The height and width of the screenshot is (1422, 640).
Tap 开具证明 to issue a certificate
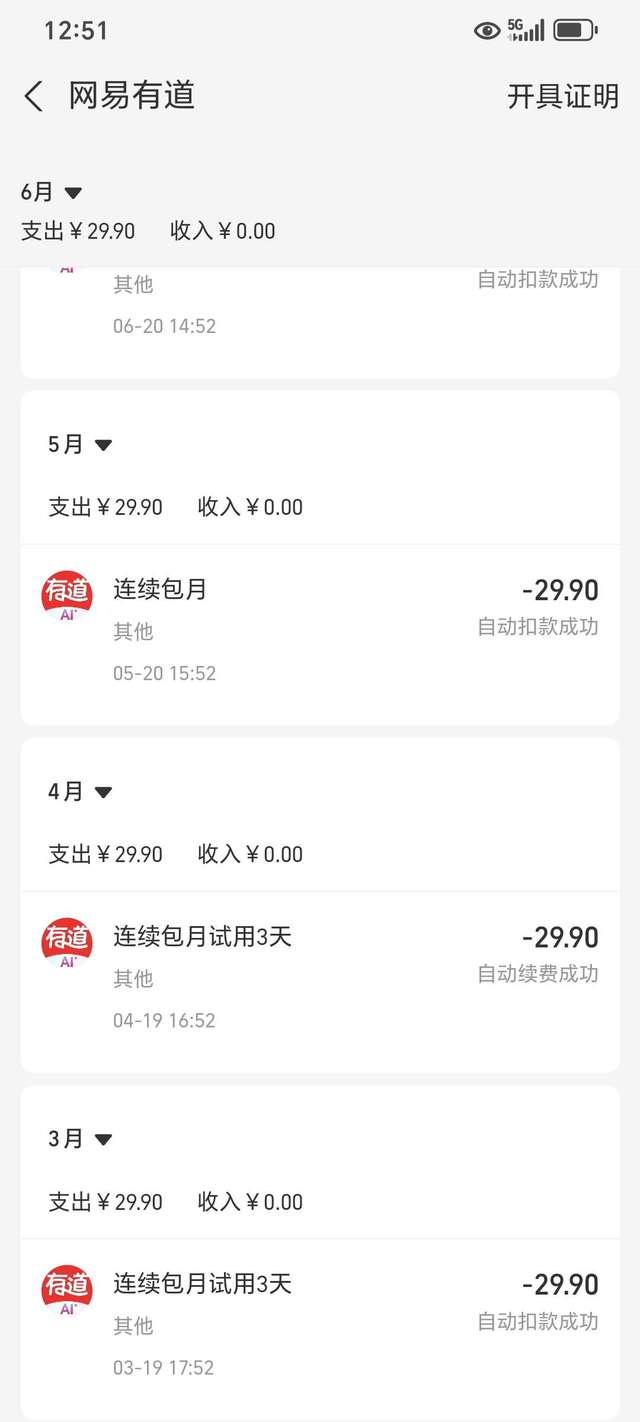tap(563, 97)
